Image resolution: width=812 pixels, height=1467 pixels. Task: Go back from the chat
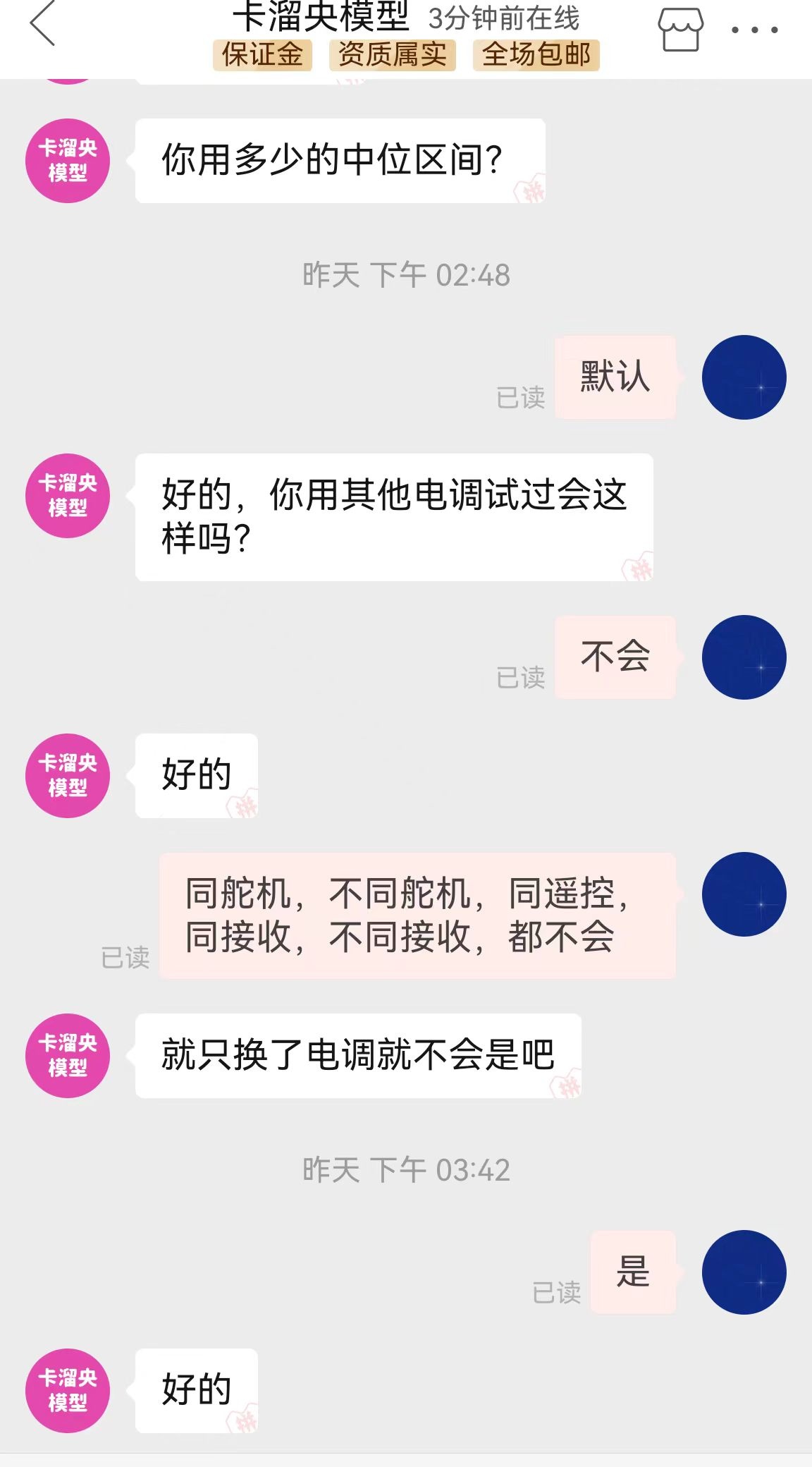pyautogui.click(x=42, y=24)
